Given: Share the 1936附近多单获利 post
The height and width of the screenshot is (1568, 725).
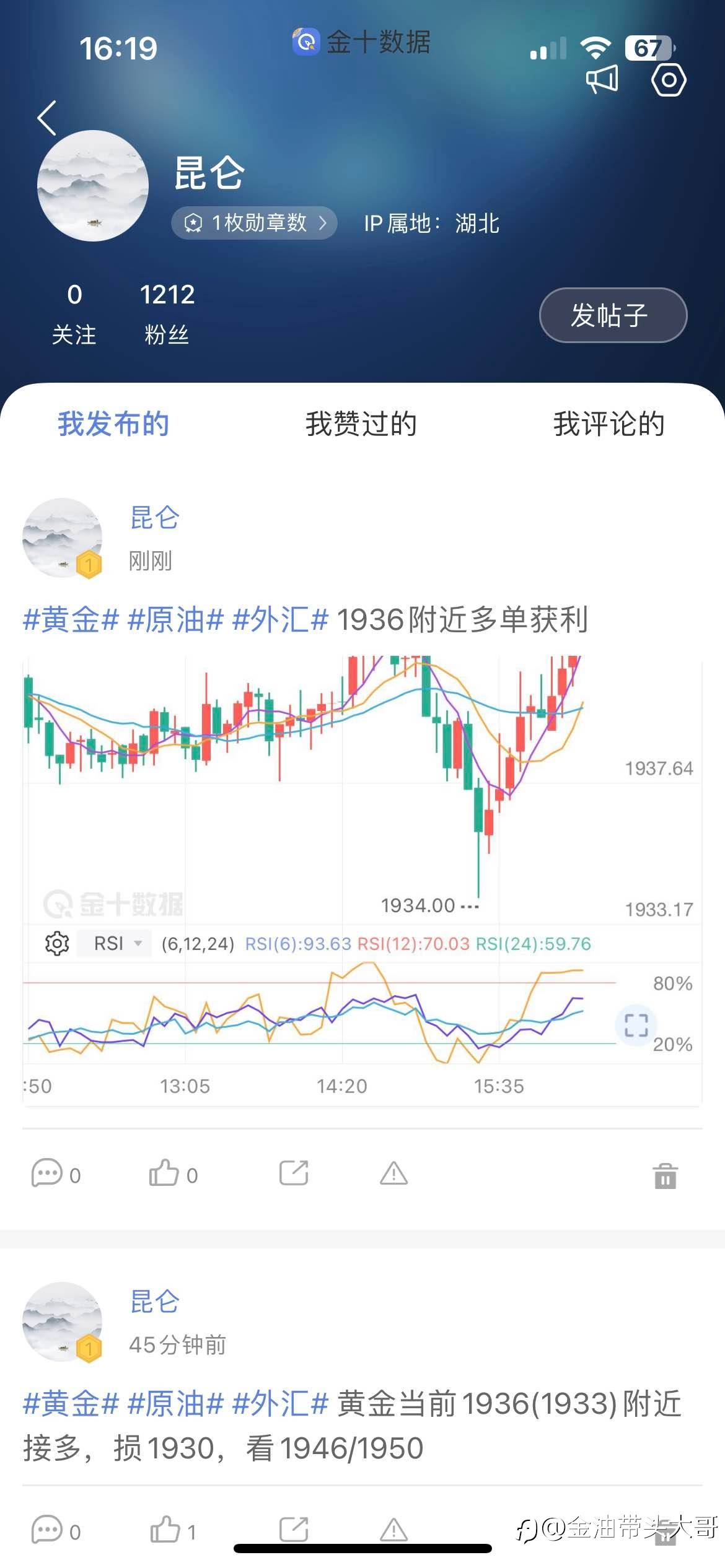Looking at the screenshot, I should click(x=294, y=1173).
